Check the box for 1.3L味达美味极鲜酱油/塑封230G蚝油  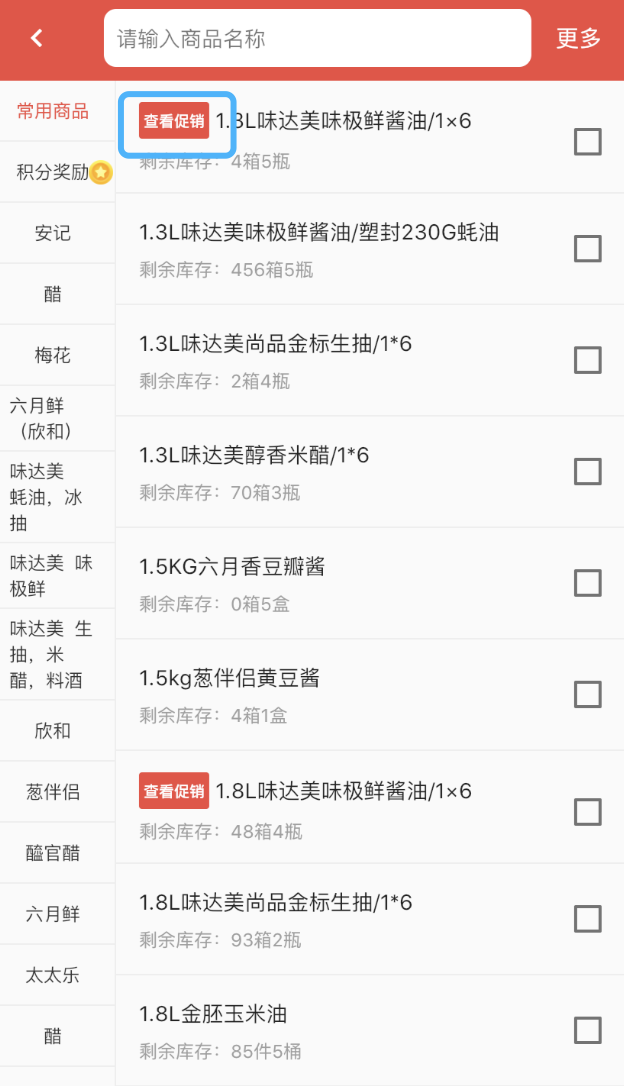tap(587, 248)
